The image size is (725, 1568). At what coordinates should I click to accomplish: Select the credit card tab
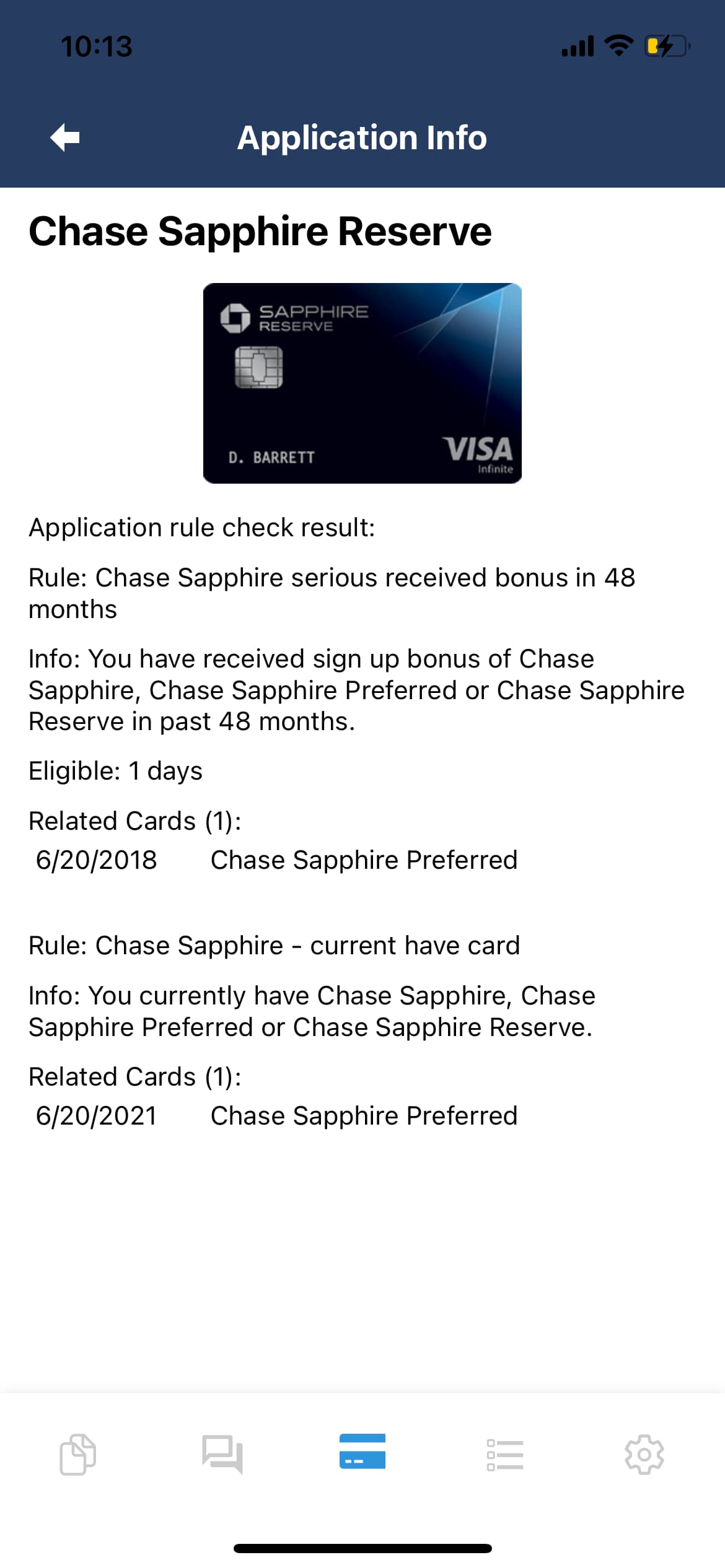(362, 1451)
